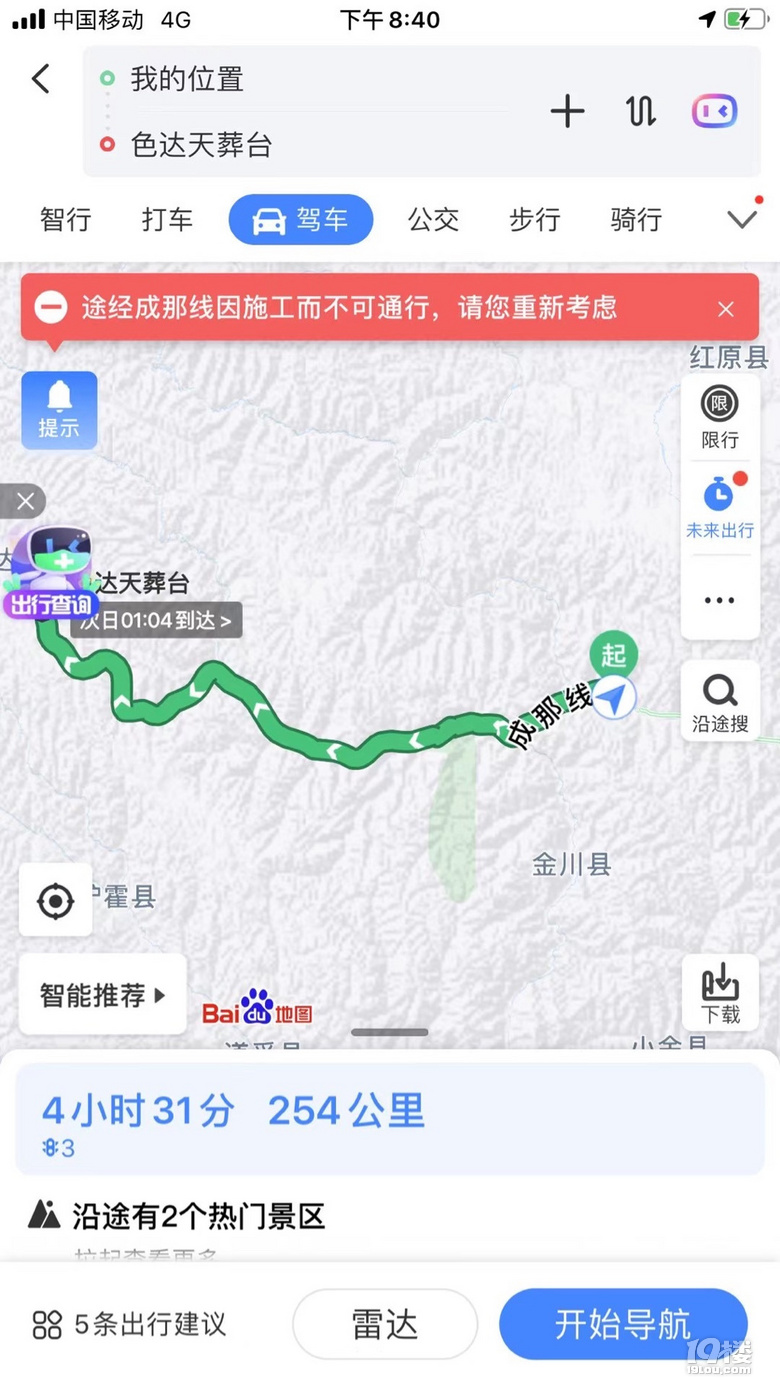Screen dimensions: 780x1386
Task: Start navigation with 开始导航
Action: point(623,1325)
